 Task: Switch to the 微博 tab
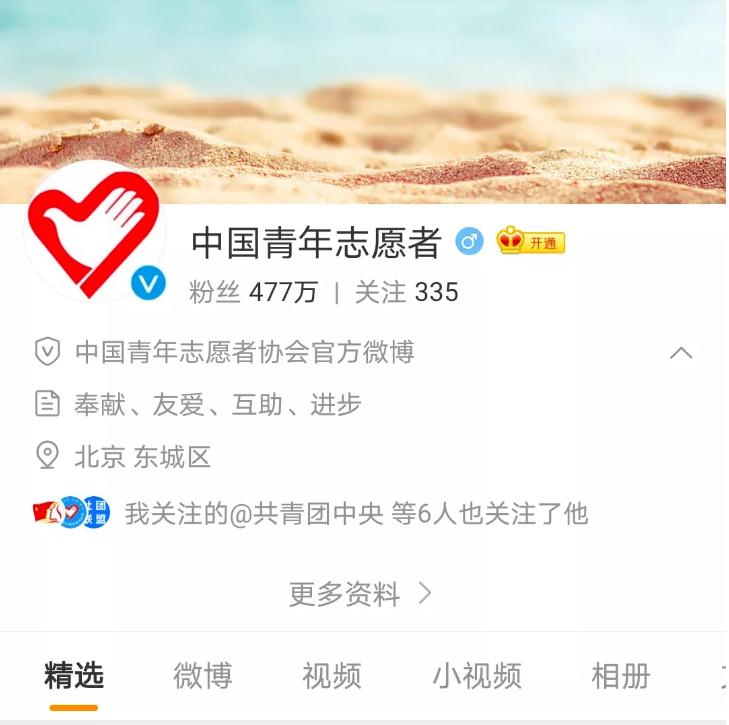203,676
